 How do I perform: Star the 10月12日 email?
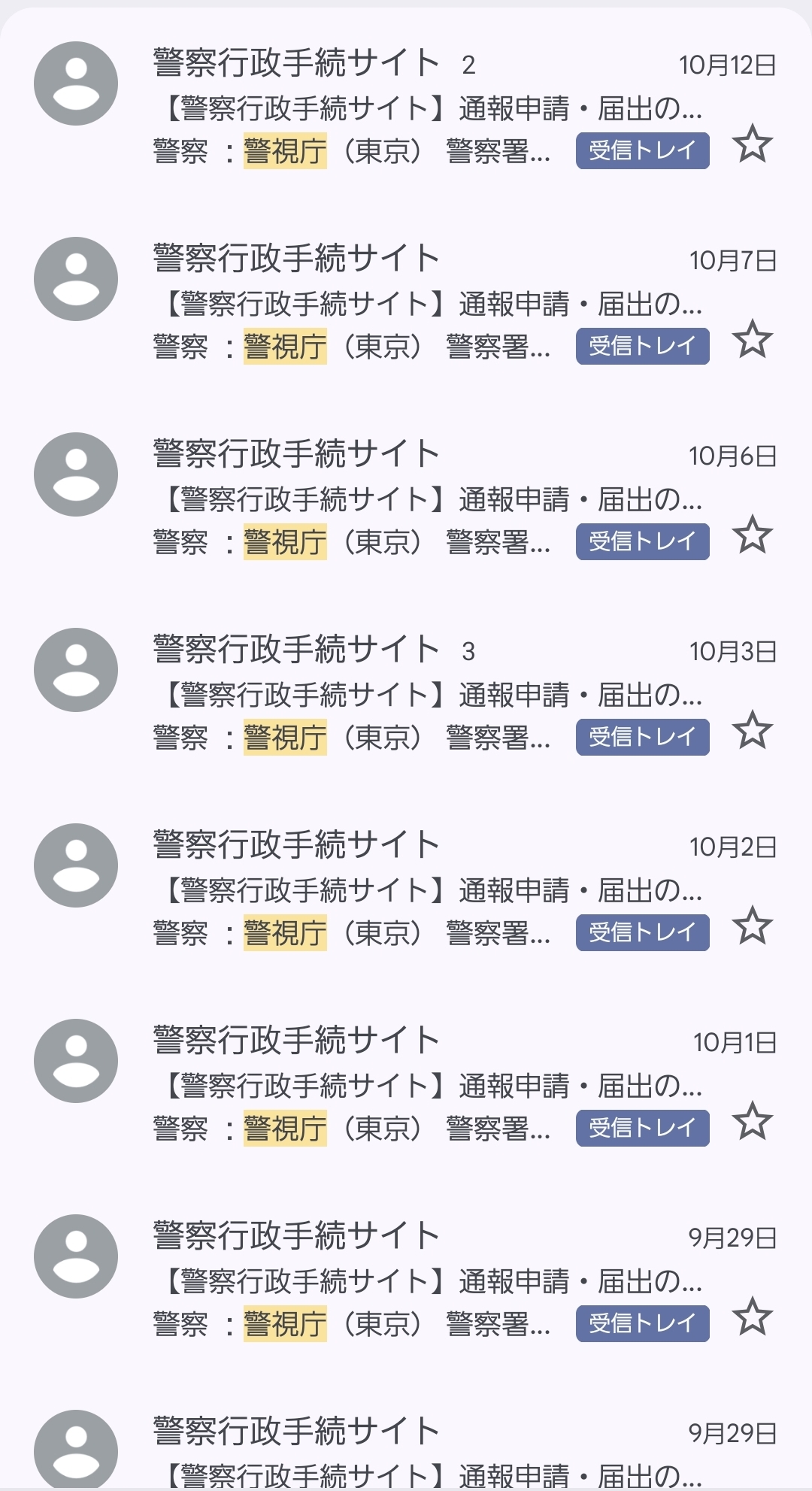coord(752,144)
